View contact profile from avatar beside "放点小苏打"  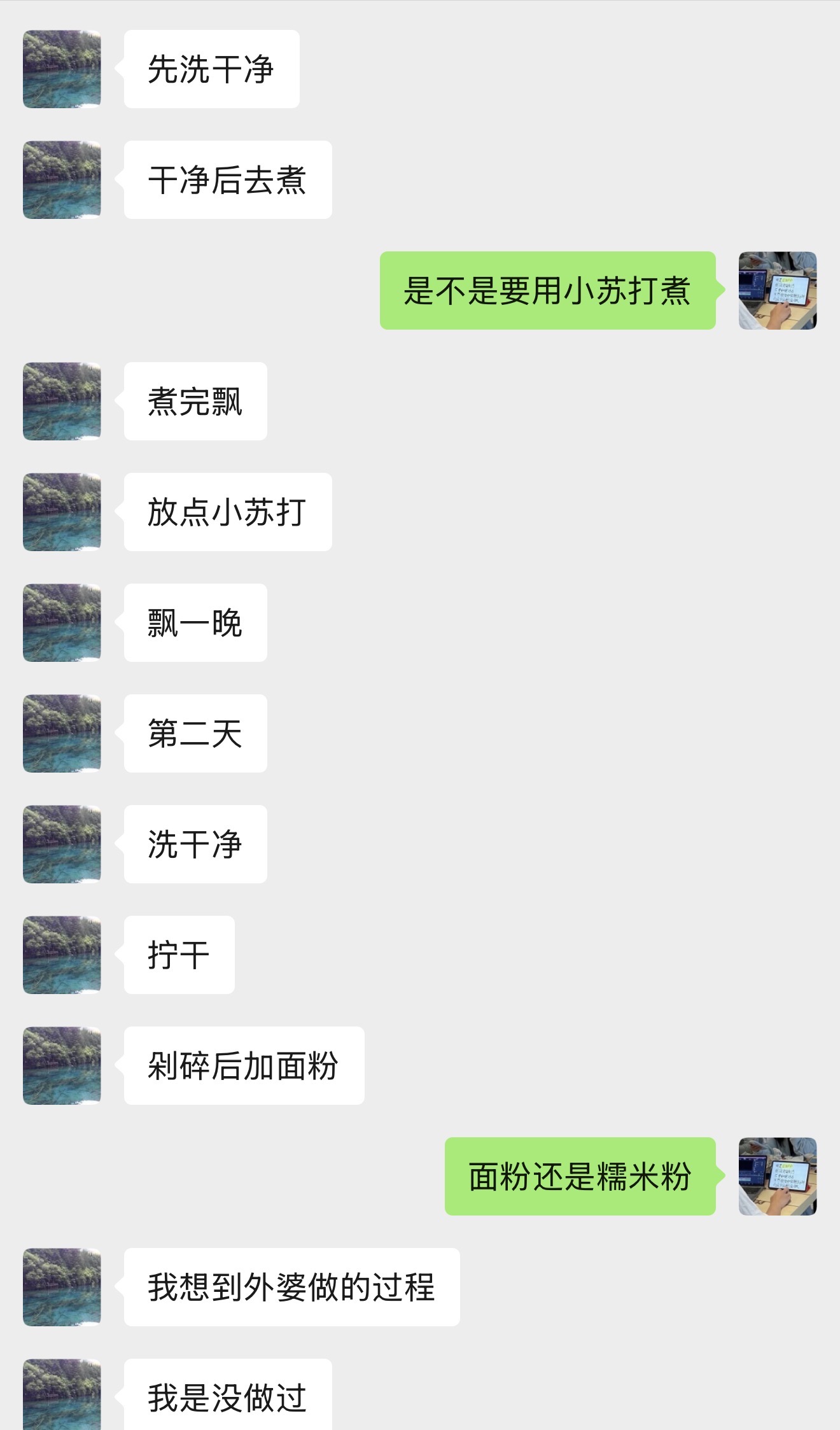[x=62, y=512]
